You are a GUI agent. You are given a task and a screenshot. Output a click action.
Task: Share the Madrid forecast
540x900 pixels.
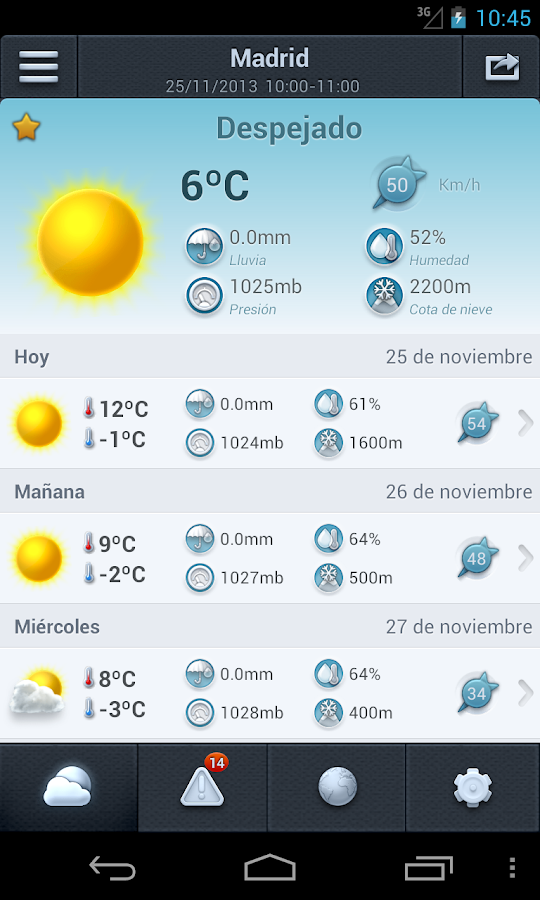click(502, 67)
